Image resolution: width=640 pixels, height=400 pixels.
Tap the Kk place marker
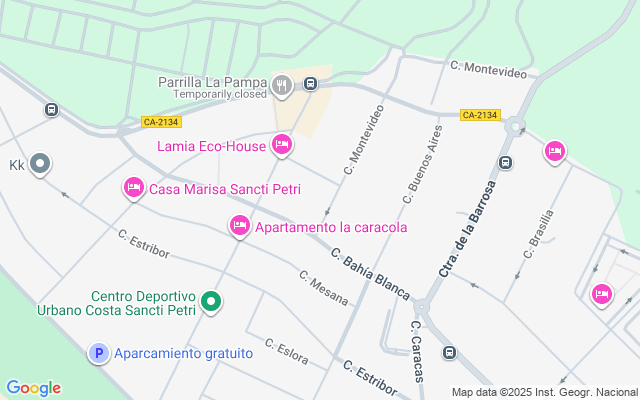tap(40, 163)
